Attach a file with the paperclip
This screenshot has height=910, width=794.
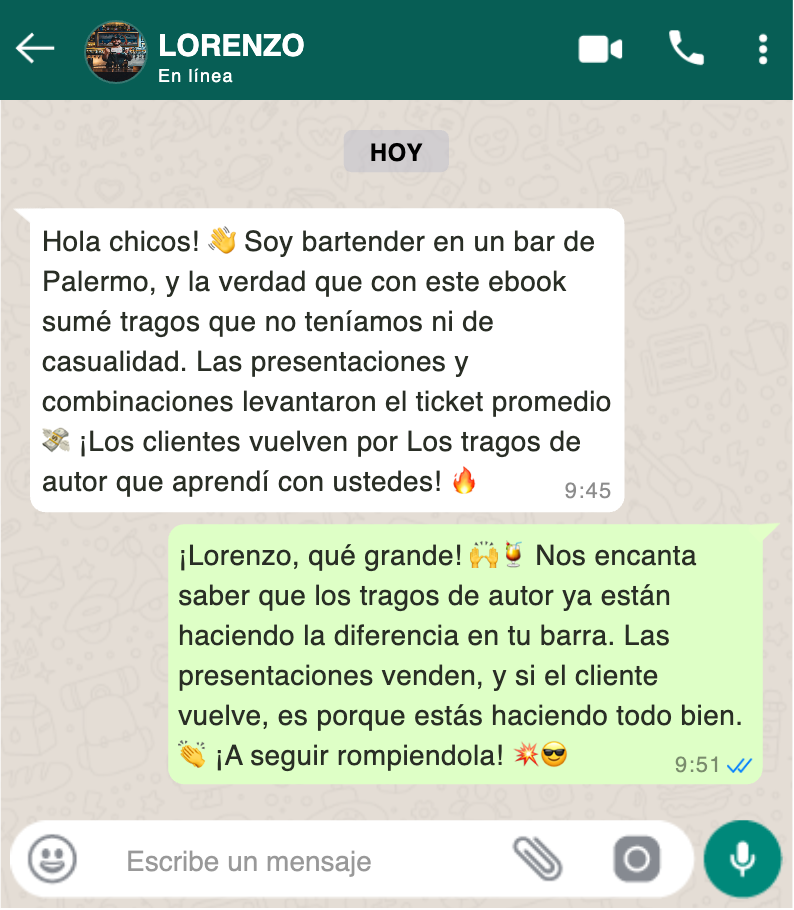coord(538,858)
